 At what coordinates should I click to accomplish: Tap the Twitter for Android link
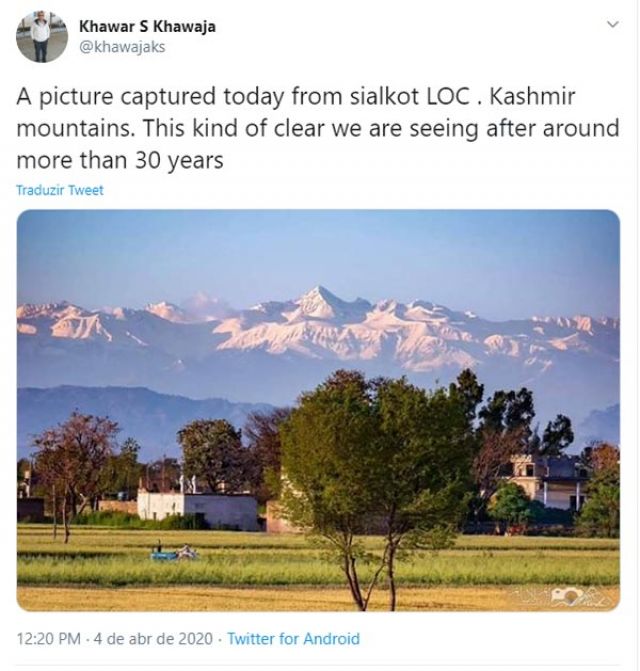[x=293, y=638]
